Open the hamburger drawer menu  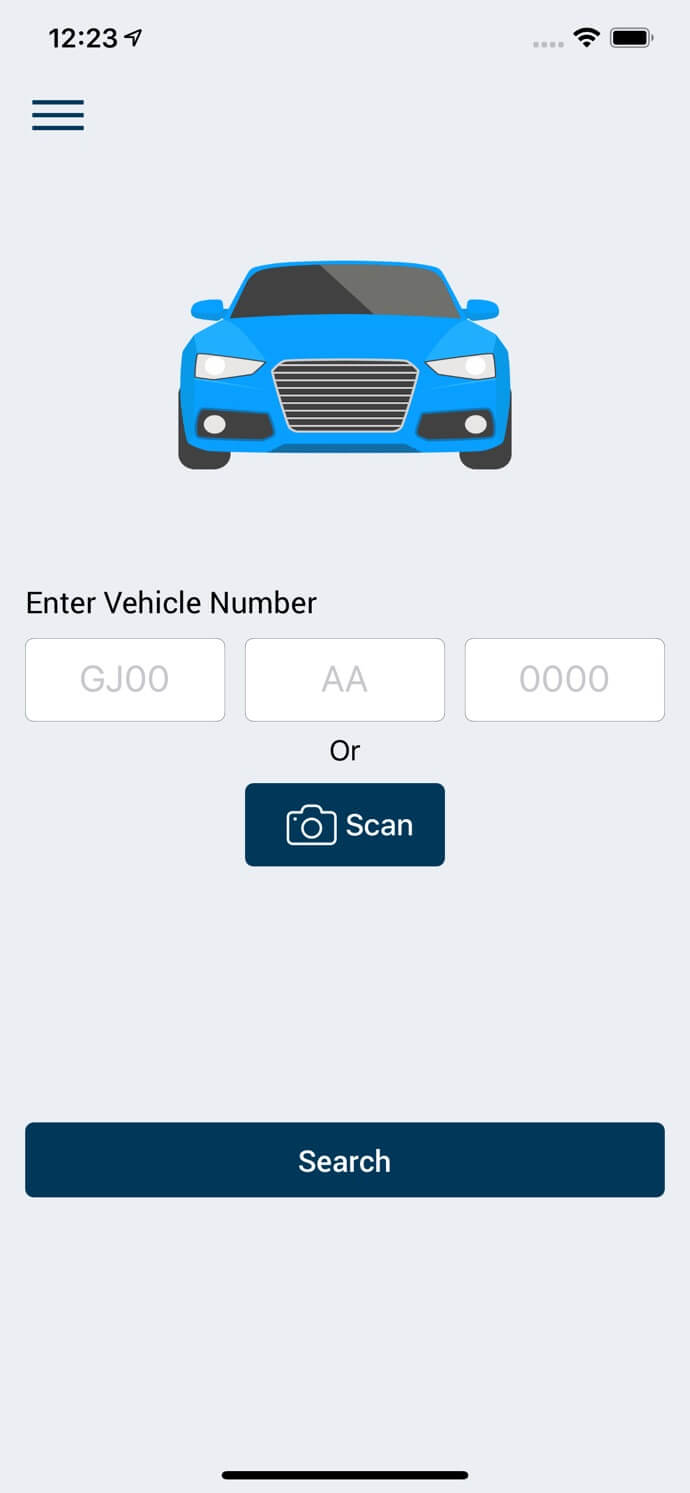58,115
